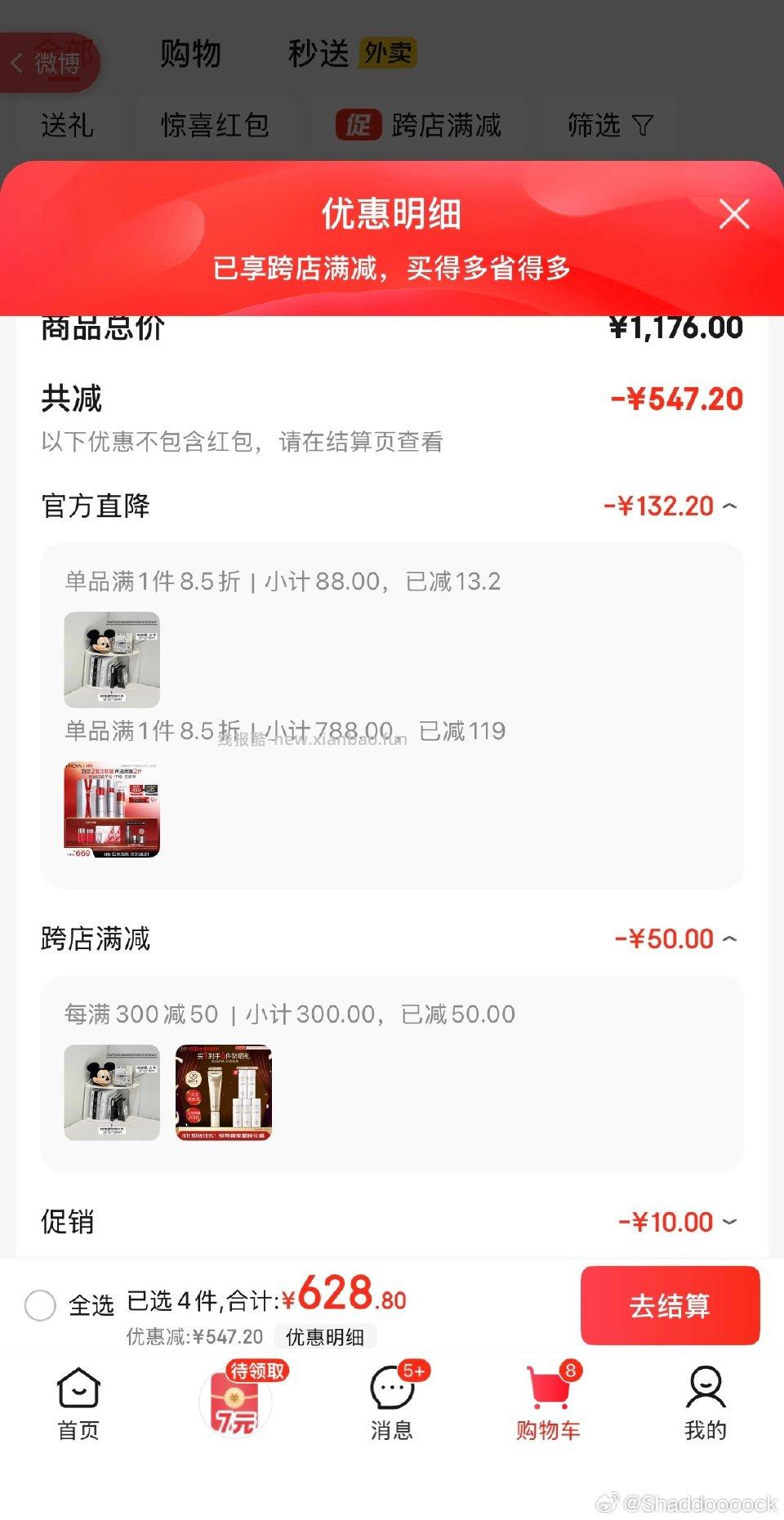This screenshot has height=1520, width=784.
Task: Switch to the 购物 tab
Action: pyautogui.click(x=189, y=54)
